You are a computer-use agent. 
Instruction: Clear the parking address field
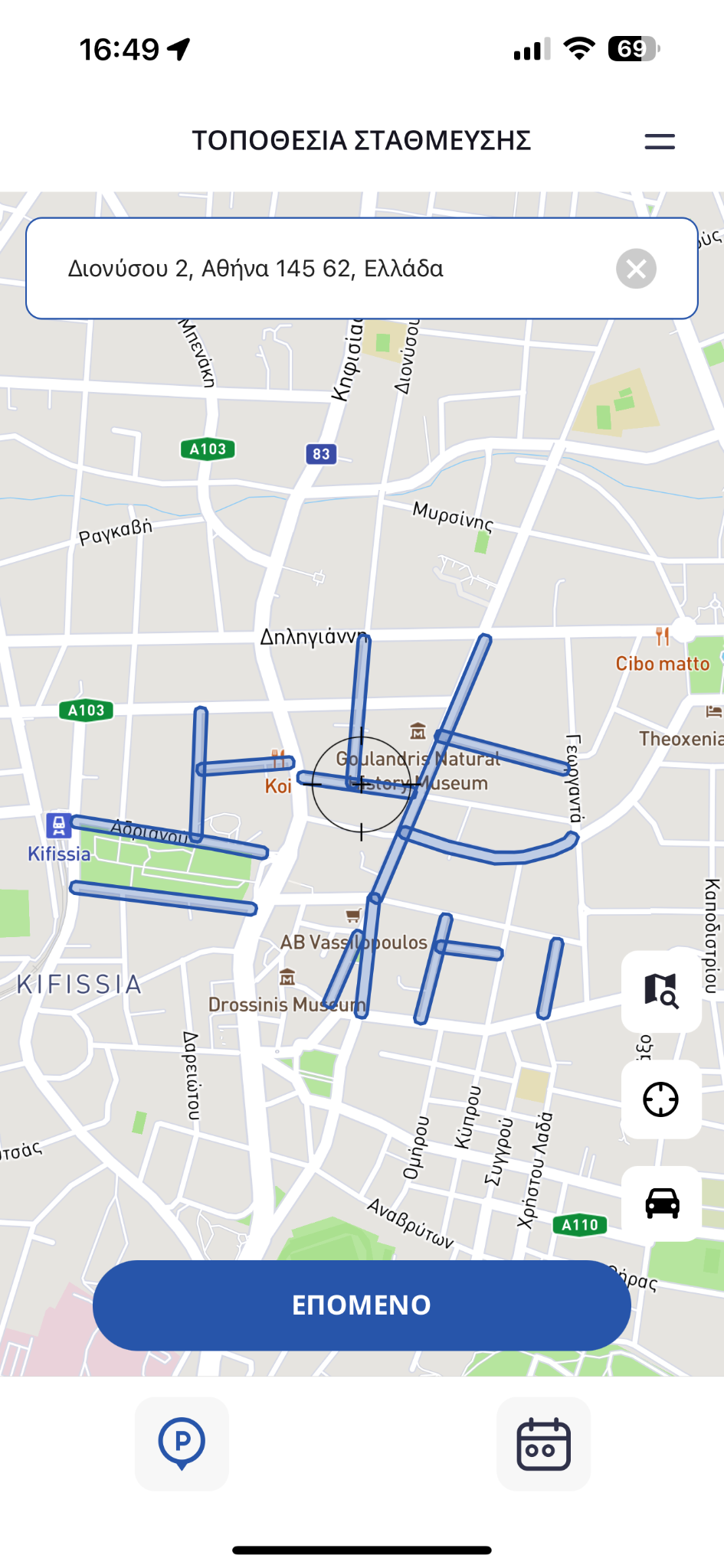(x=636, y=269)
